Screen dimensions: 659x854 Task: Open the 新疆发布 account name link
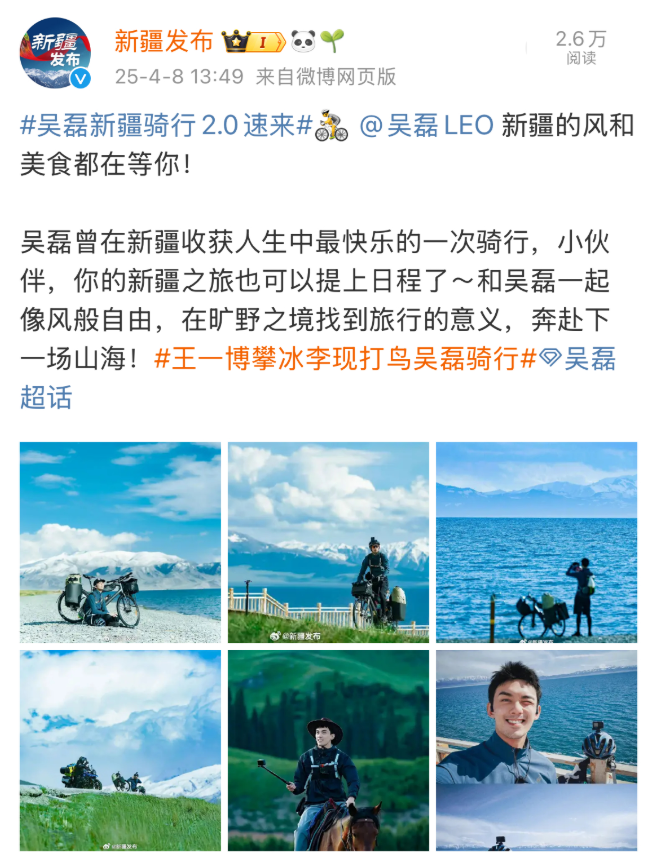tap(164, 40)
